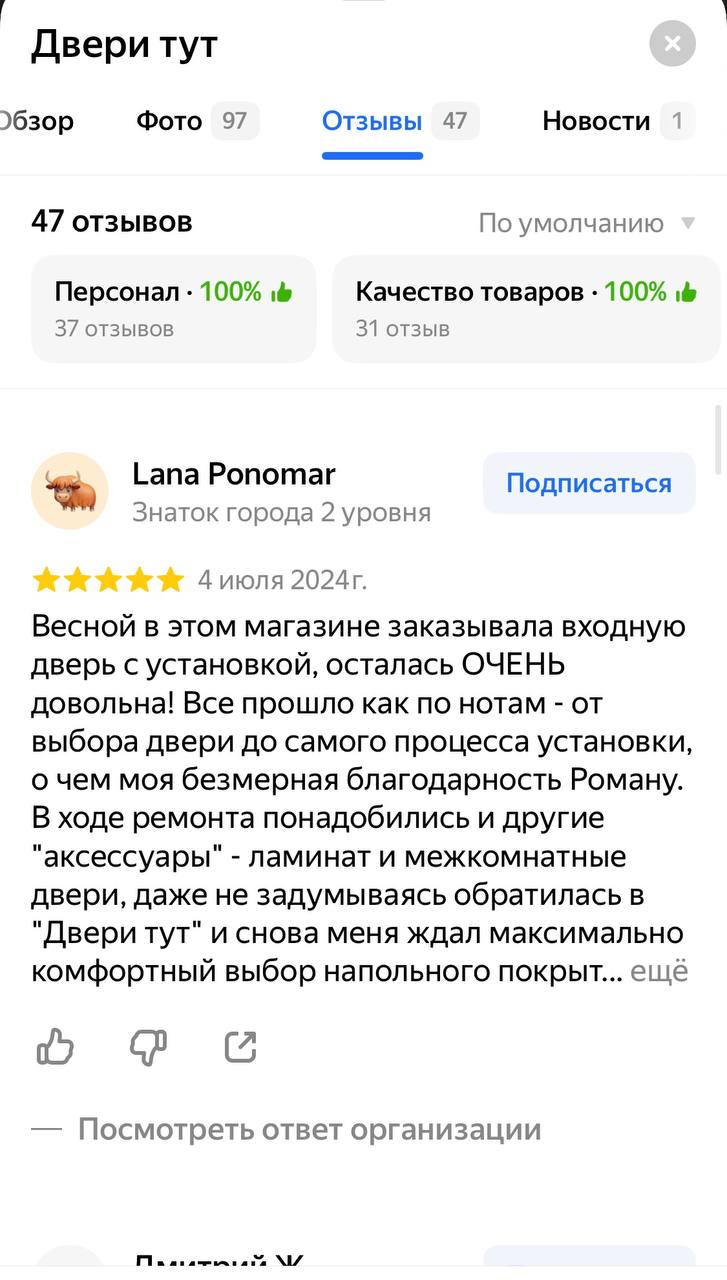Image resolution: width=727 pixels, height=1280 pixels.
Task: Switch to the Фото tab
Action: [x=197, y=121]
